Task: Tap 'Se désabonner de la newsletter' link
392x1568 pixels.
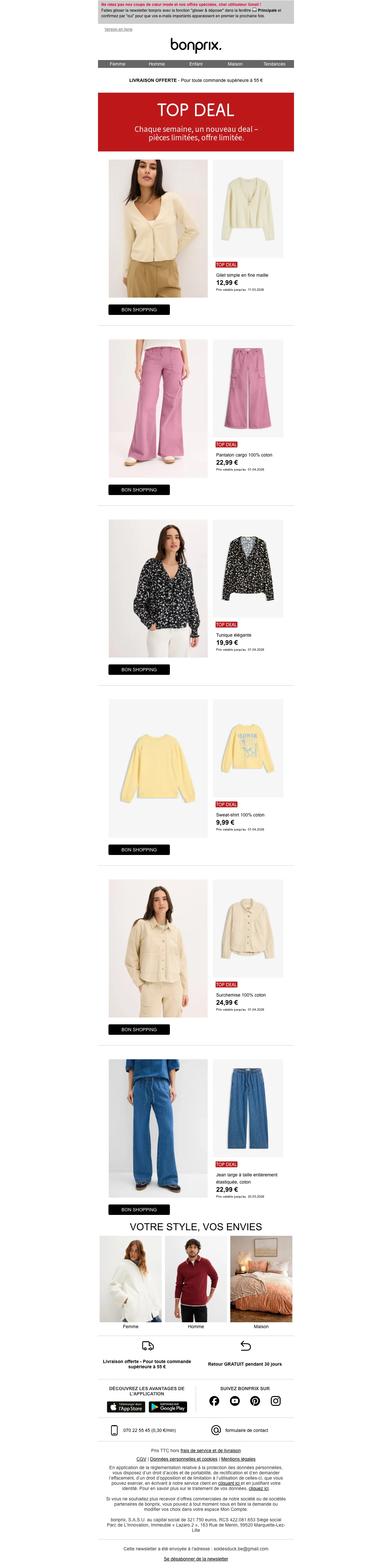Action: click(196, 1559)
